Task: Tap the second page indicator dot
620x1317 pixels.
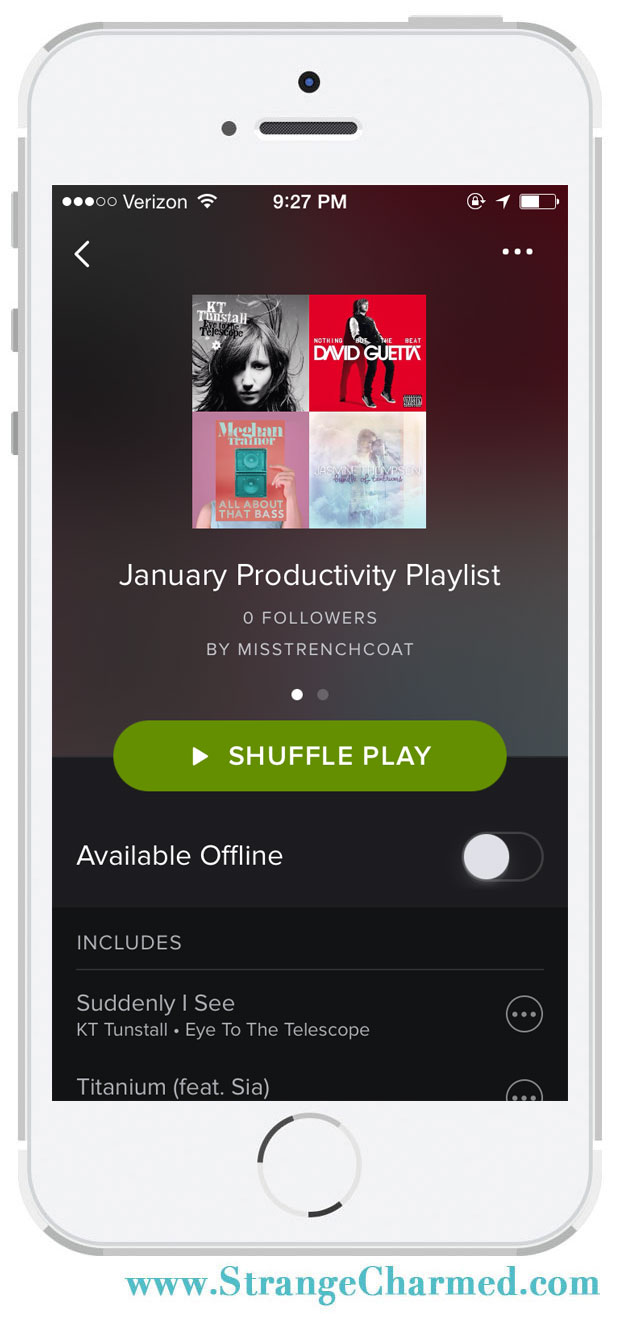Action: [323, 694]
